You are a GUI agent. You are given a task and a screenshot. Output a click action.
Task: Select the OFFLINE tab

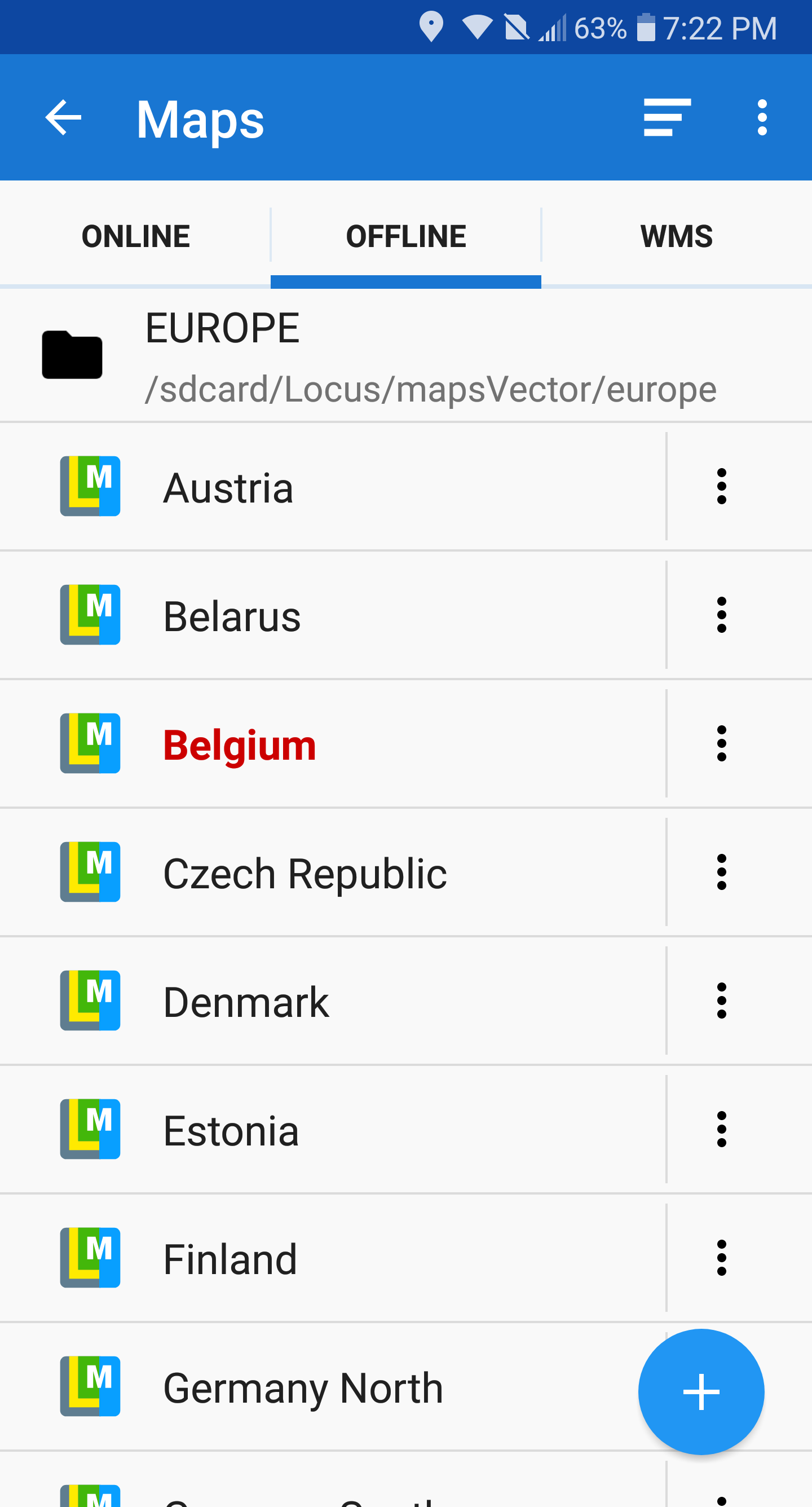point(406,236)
